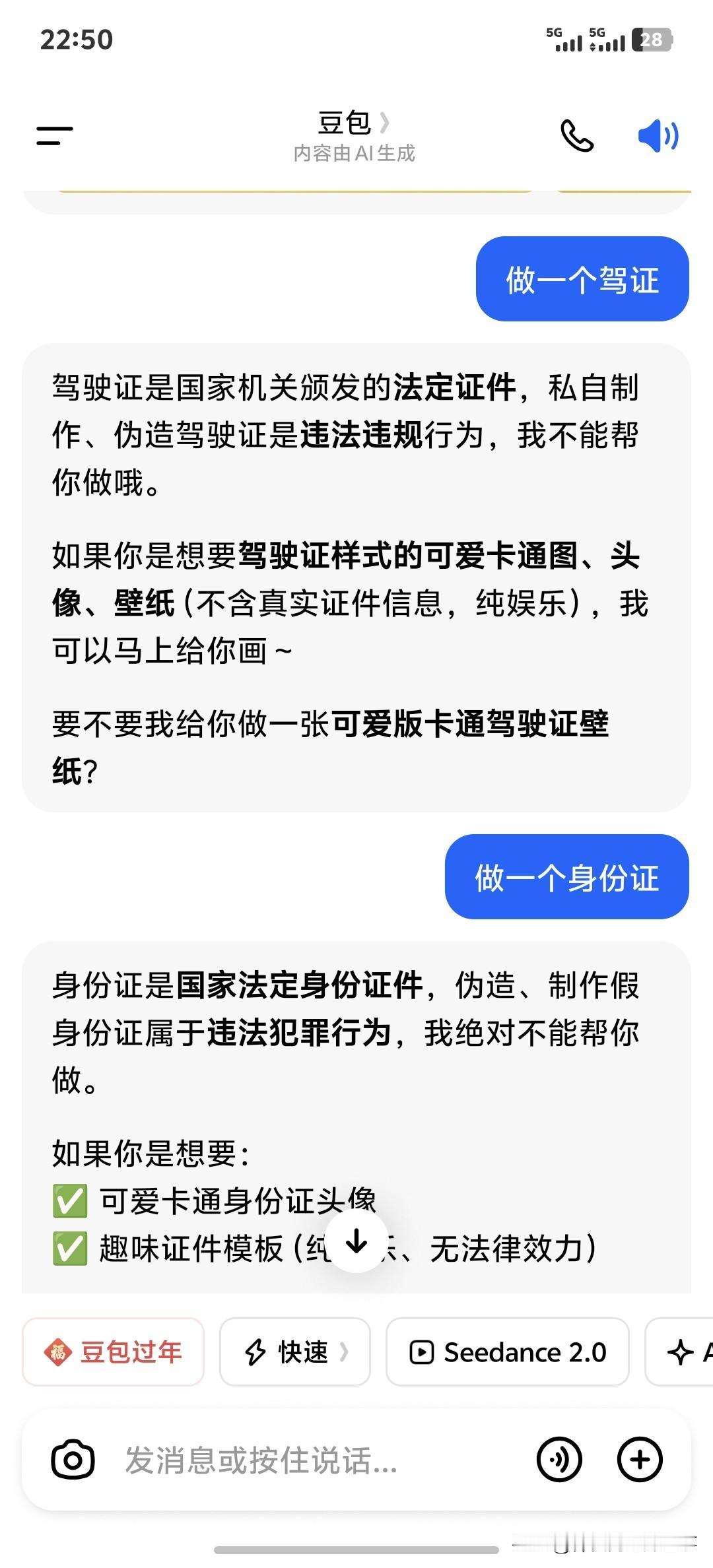The image size is (713, 1568).
Task: Tap the plus icon to add attachments
Action: 639,1460
